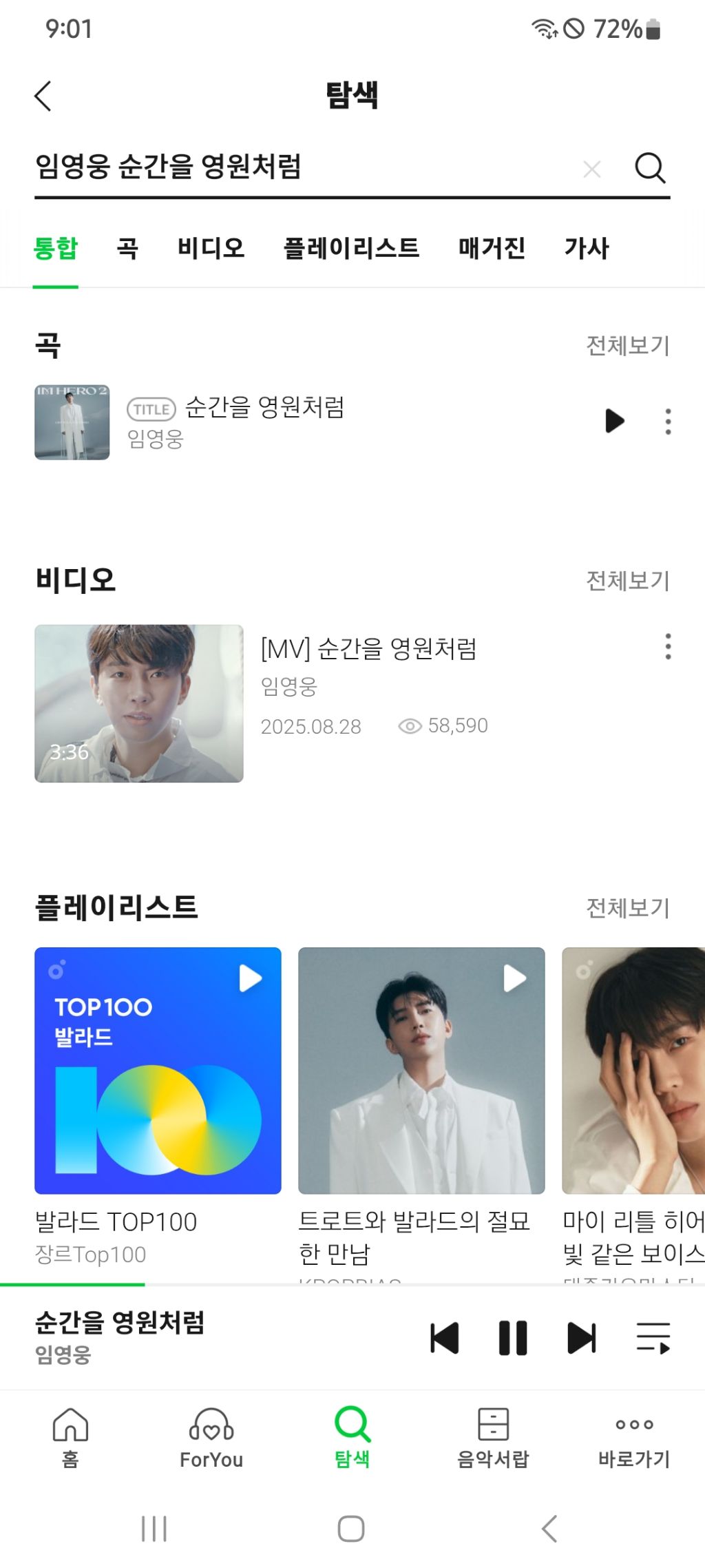705x1568 pixels.
Task: Open the ForYou tab
Action: coord(211,1438)
